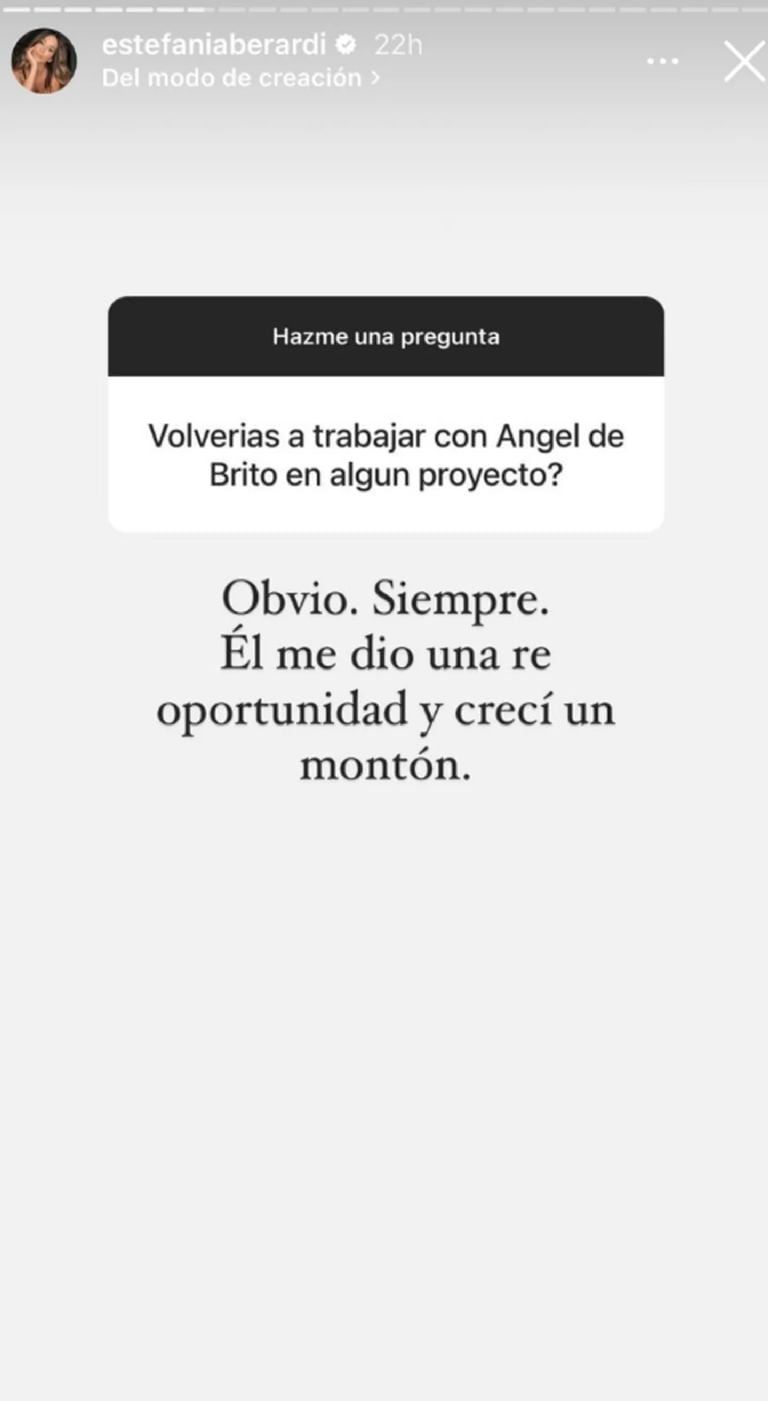Open estefaniaberardi's profile picture
Image resolution: width=768 pixels, height=1401 pixels.
click(x=44, y=60)
